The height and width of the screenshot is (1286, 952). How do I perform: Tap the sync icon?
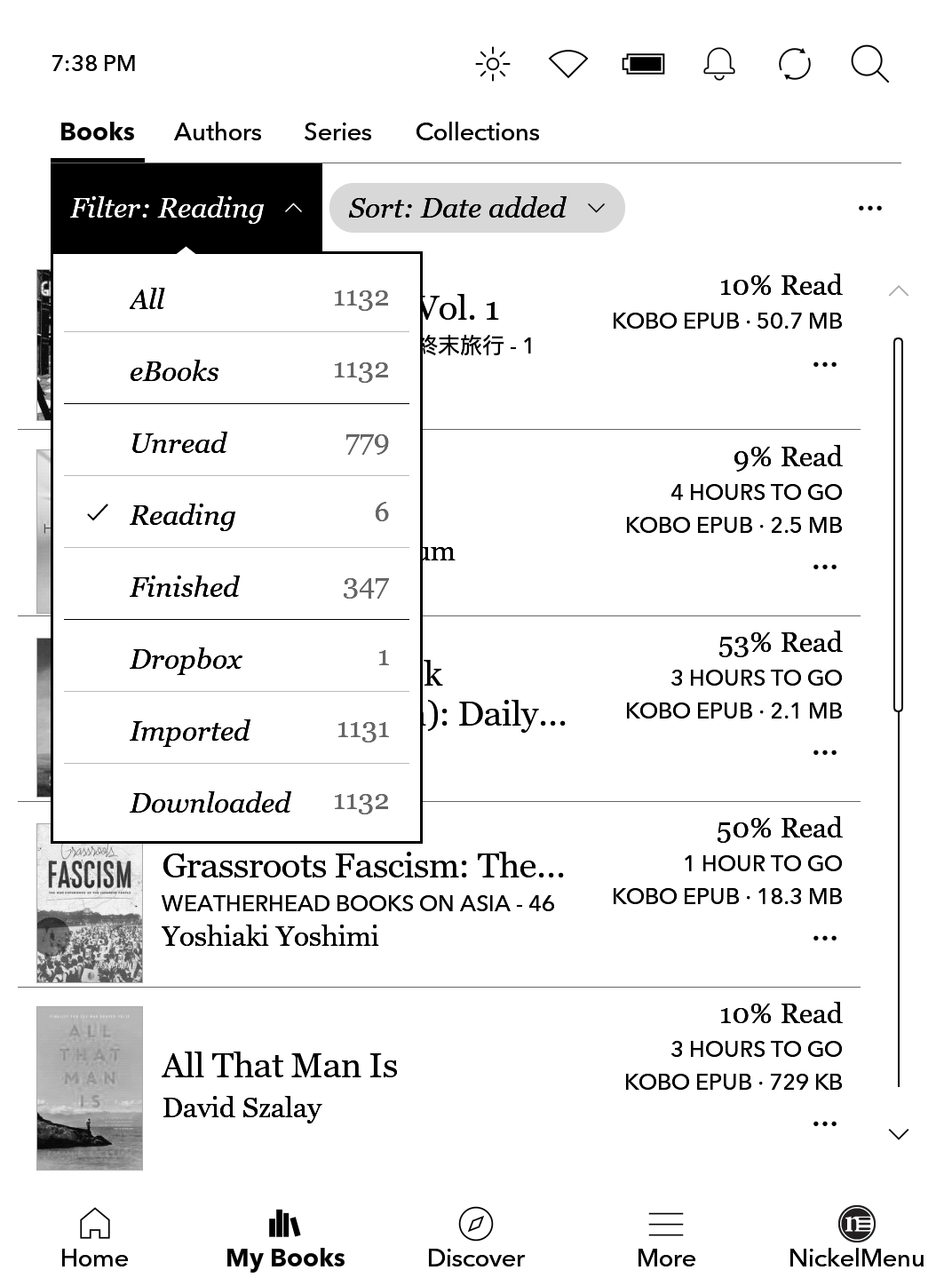point(794,64)
